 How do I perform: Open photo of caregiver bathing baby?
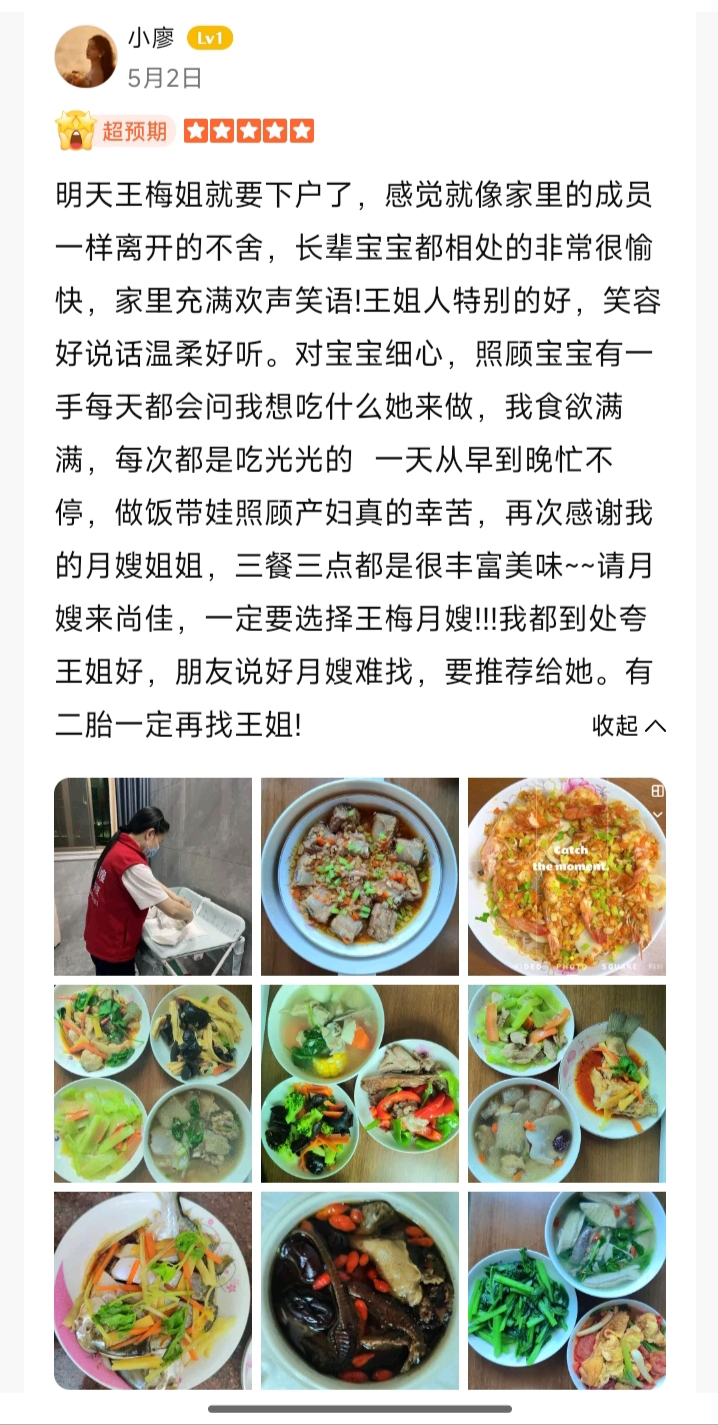(153, 876)
